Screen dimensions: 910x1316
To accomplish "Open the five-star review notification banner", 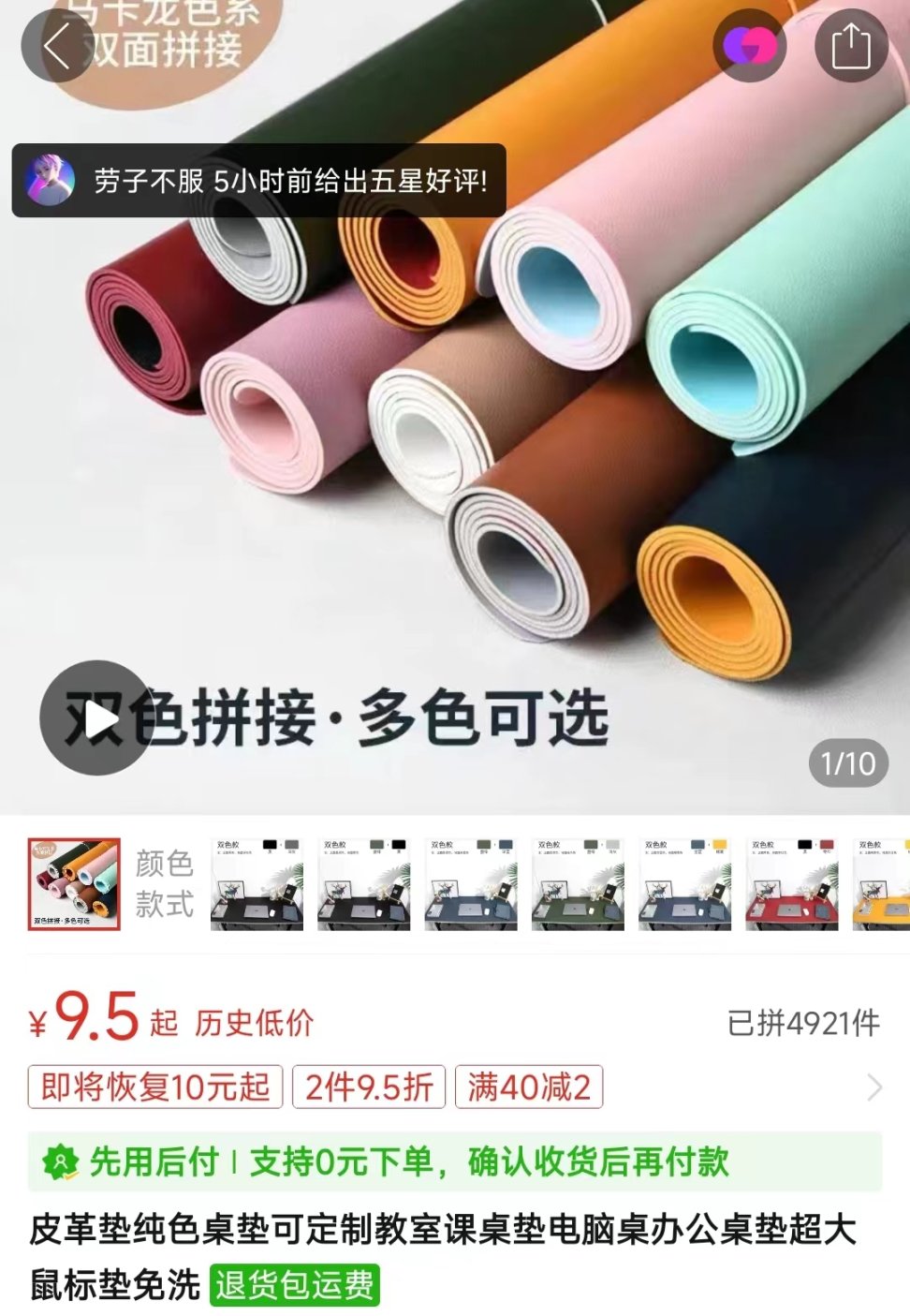I will [259, 181].
